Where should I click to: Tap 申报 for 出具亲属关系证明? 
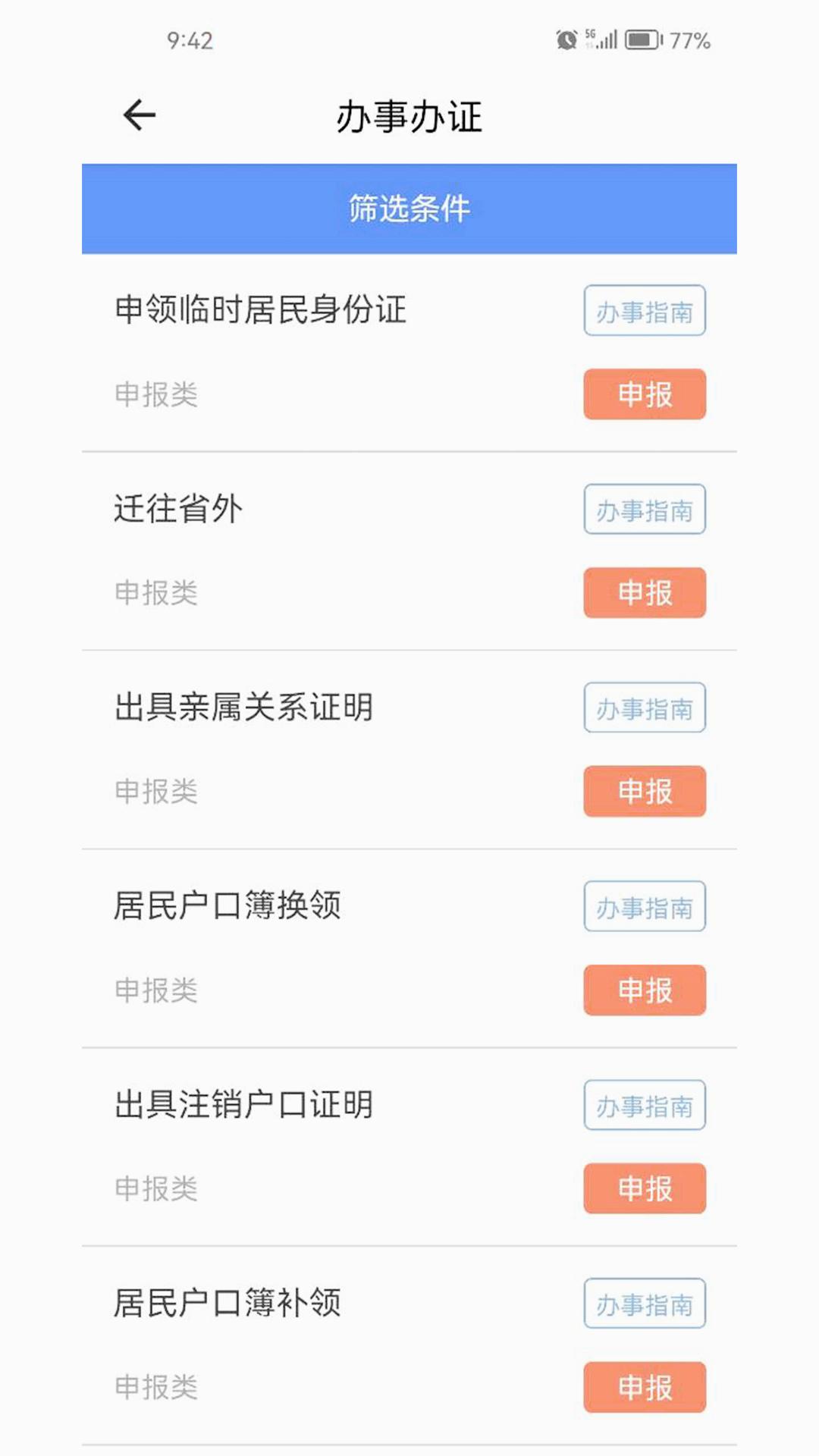click(644, 792)
